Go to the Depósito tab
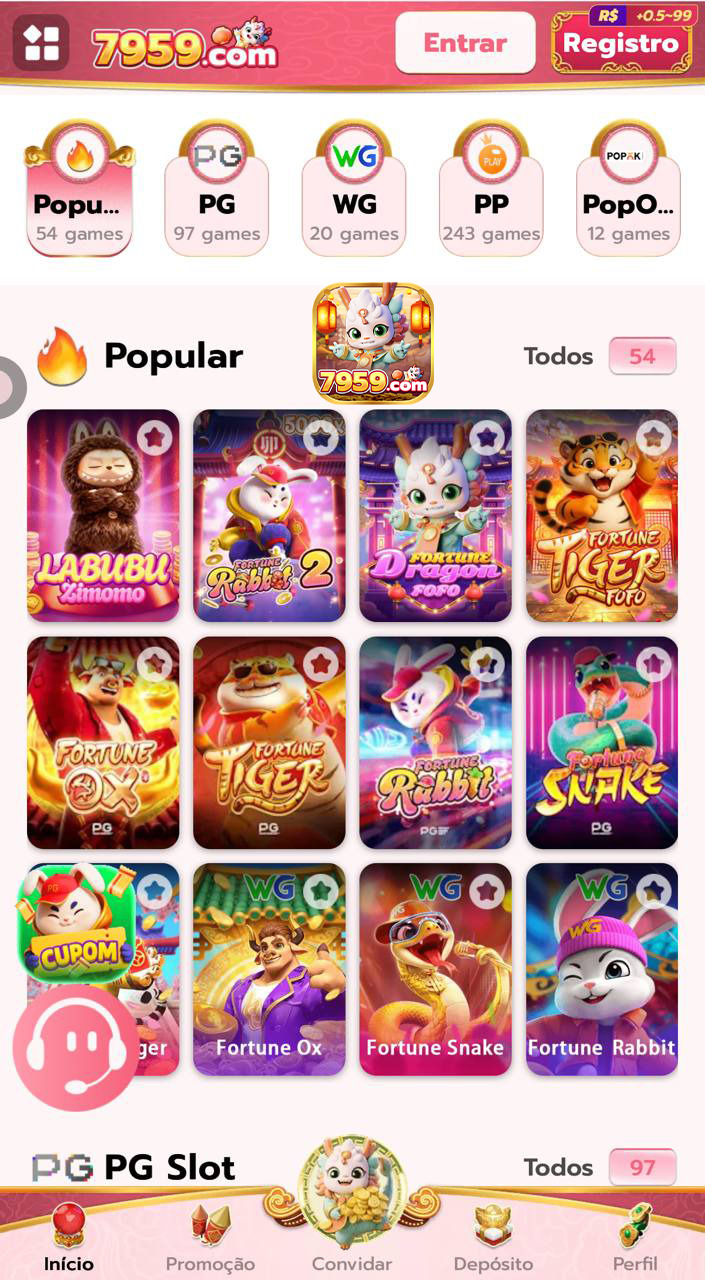This screenshot has height=1280, width=705. pos(492,1238)
